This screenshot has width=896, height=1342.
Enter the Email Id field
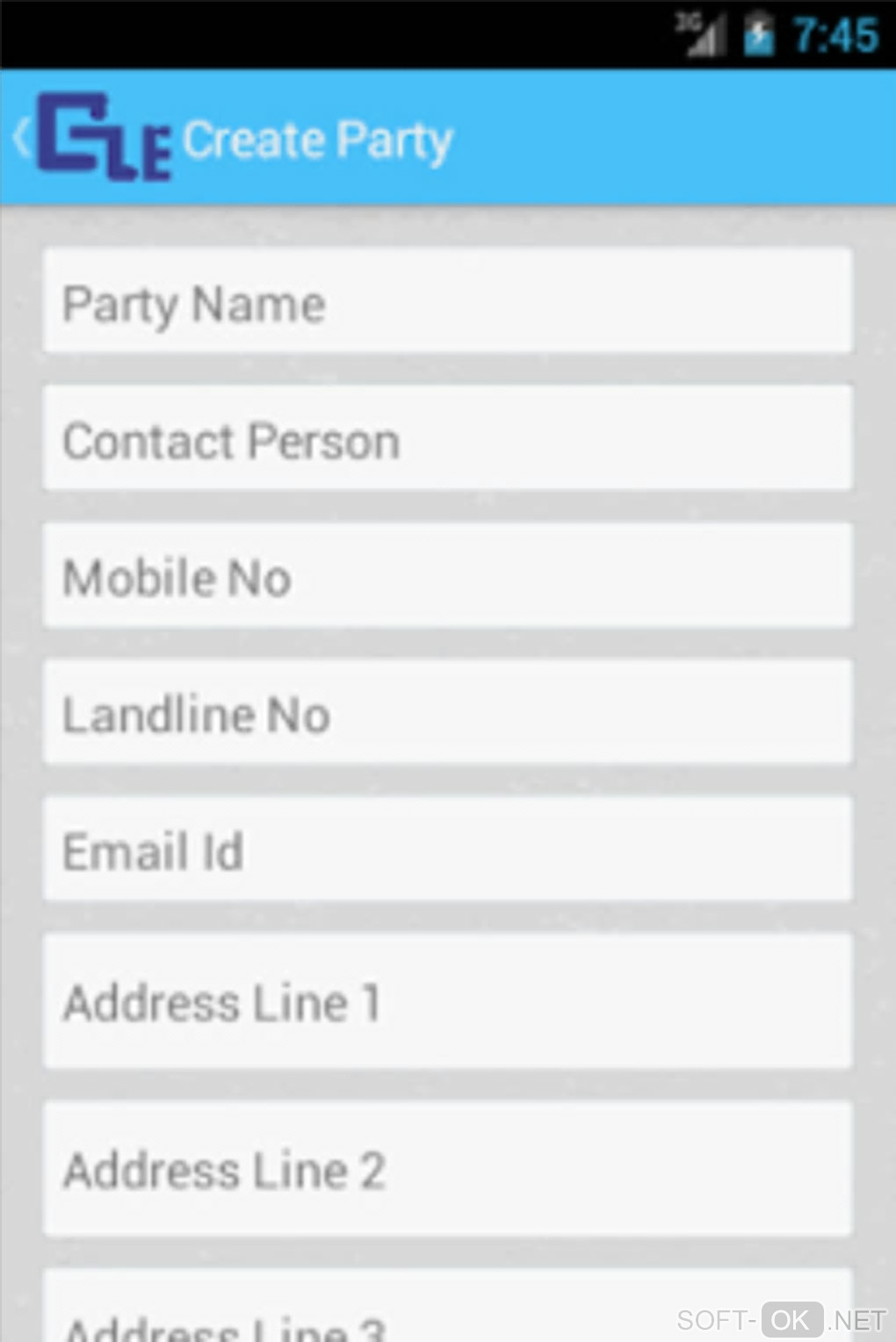click(447, 849)
